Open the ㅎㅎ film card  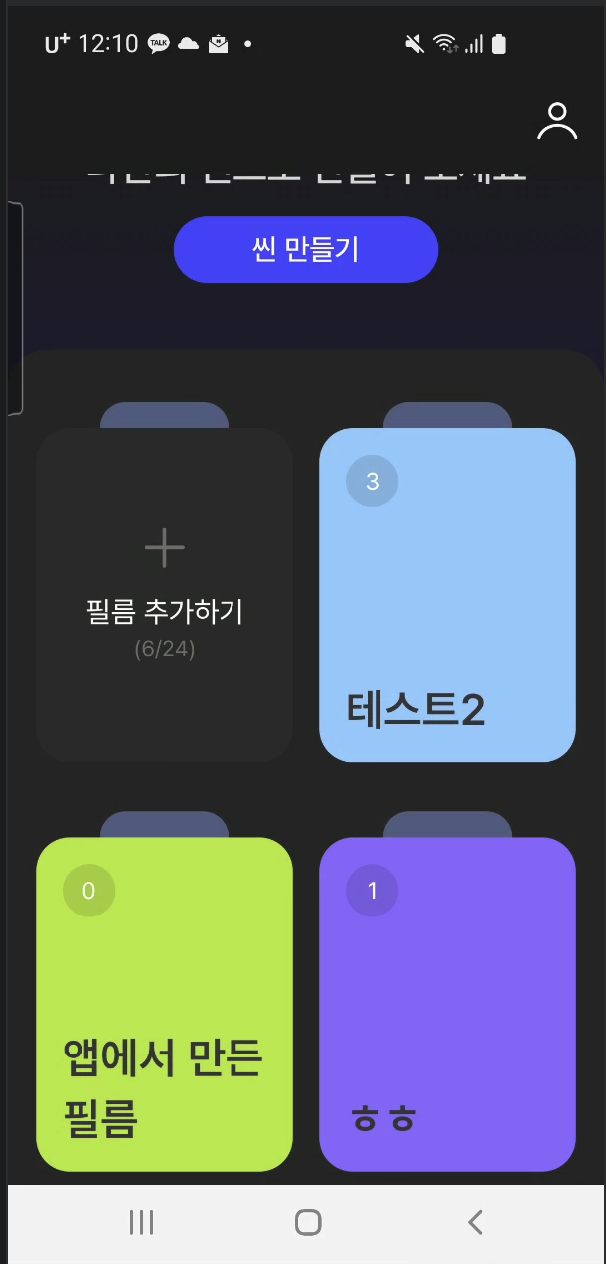(x=447, y=1004)
